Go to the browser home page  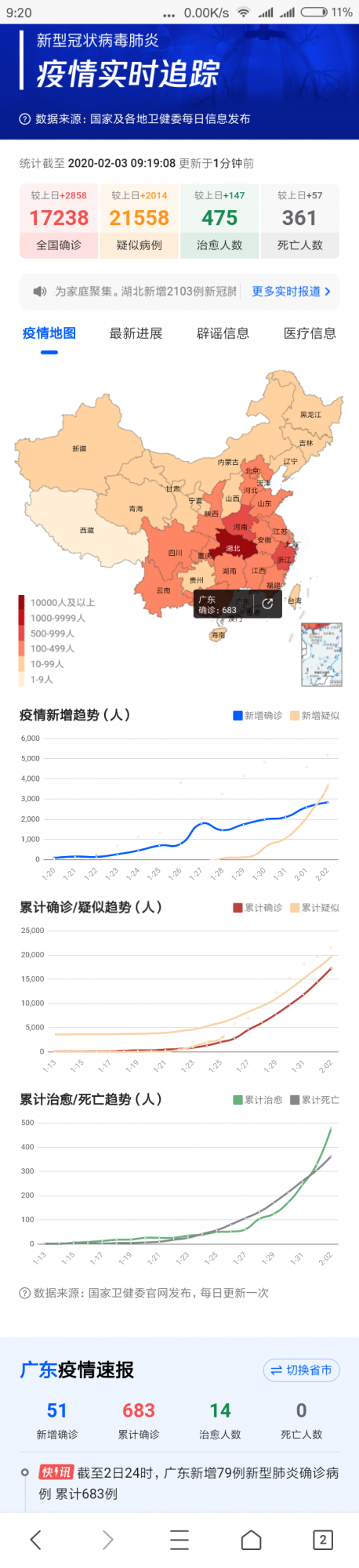pos(251,1539)
